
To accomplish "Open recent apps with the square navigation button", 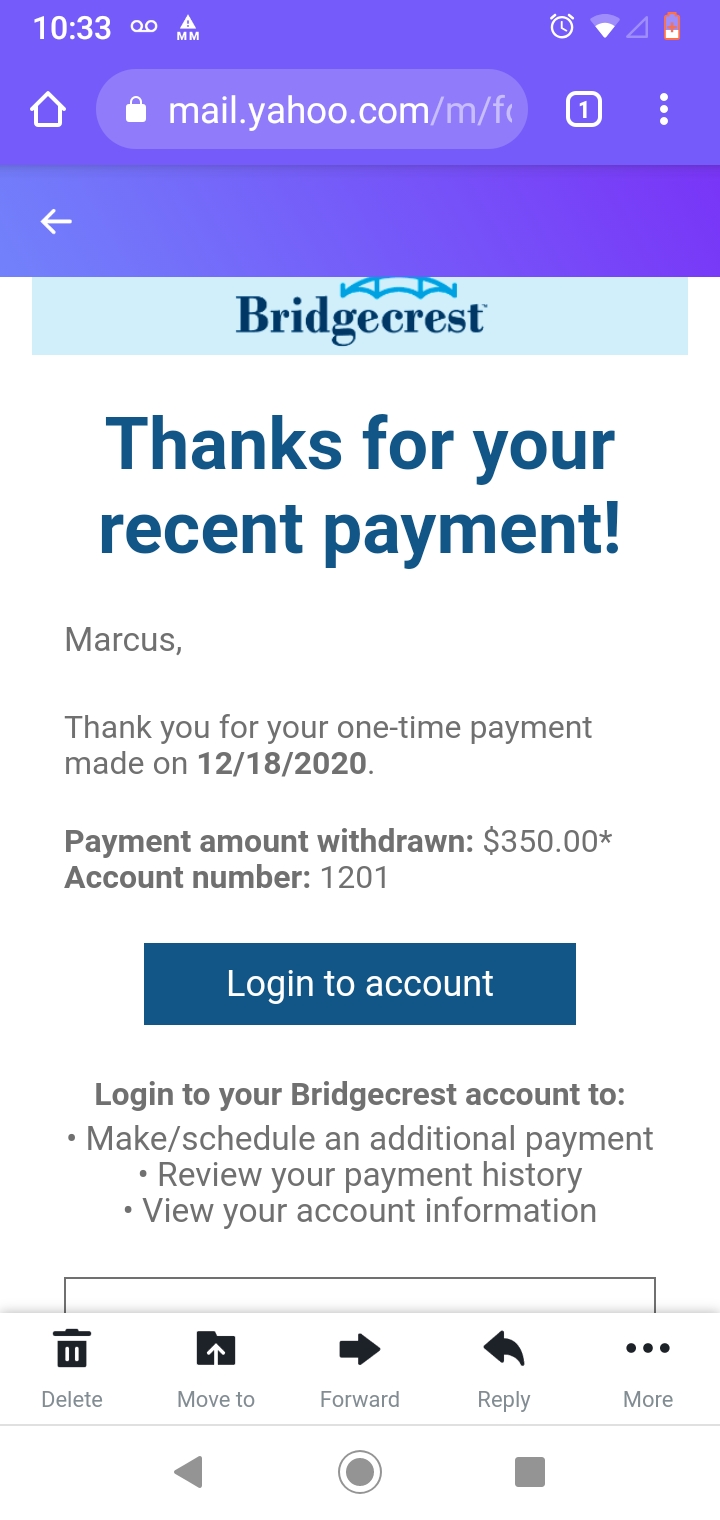I will coord(529,1471).
